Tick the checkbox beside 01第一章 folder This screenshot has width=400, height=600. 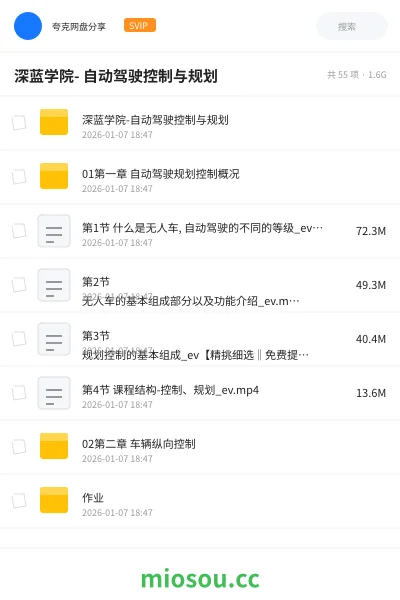coord(19,177)
